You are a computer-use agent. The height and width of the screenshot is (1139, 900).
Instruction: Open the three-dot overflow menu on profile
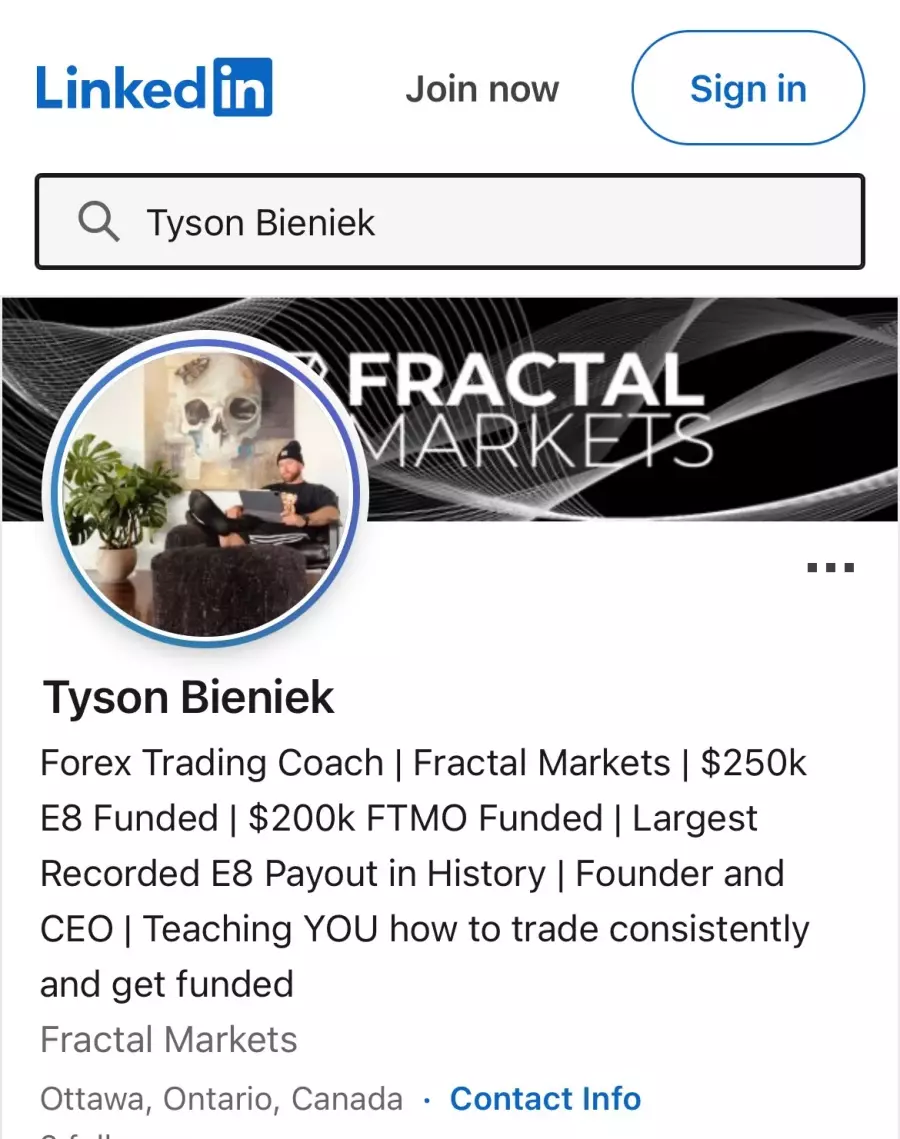point(830,568)
